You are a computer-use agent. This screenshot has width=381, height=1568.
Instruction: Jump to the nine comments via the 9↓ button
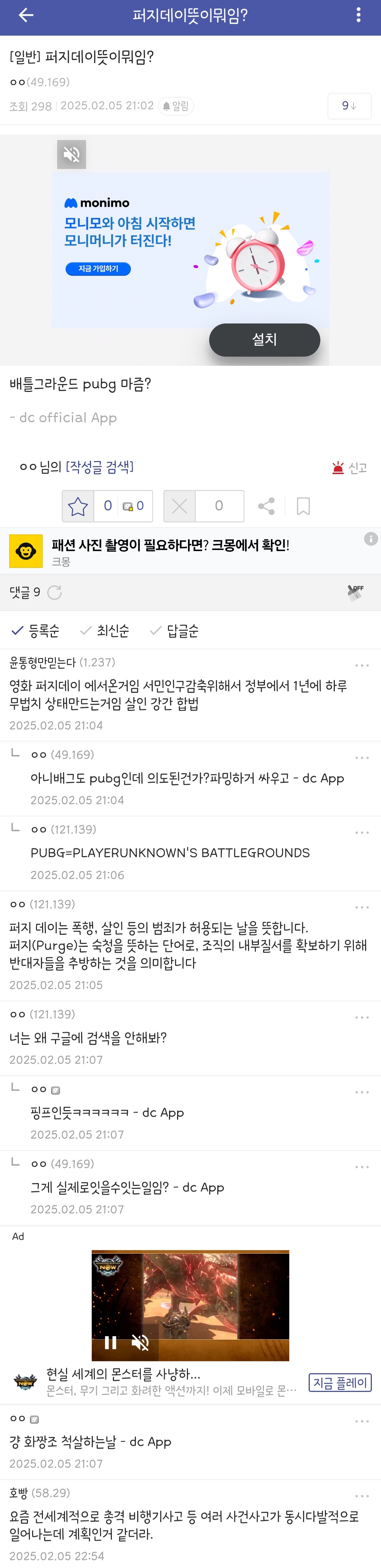(349, 106)
